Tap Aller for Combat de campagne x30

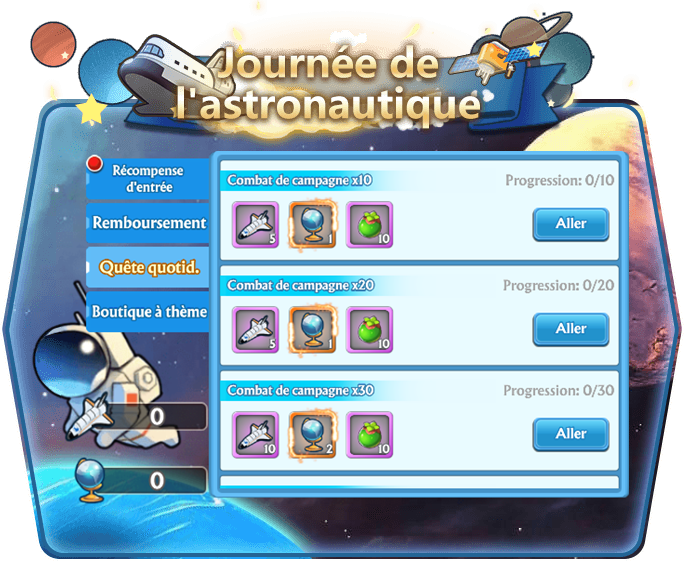[571, 434]
